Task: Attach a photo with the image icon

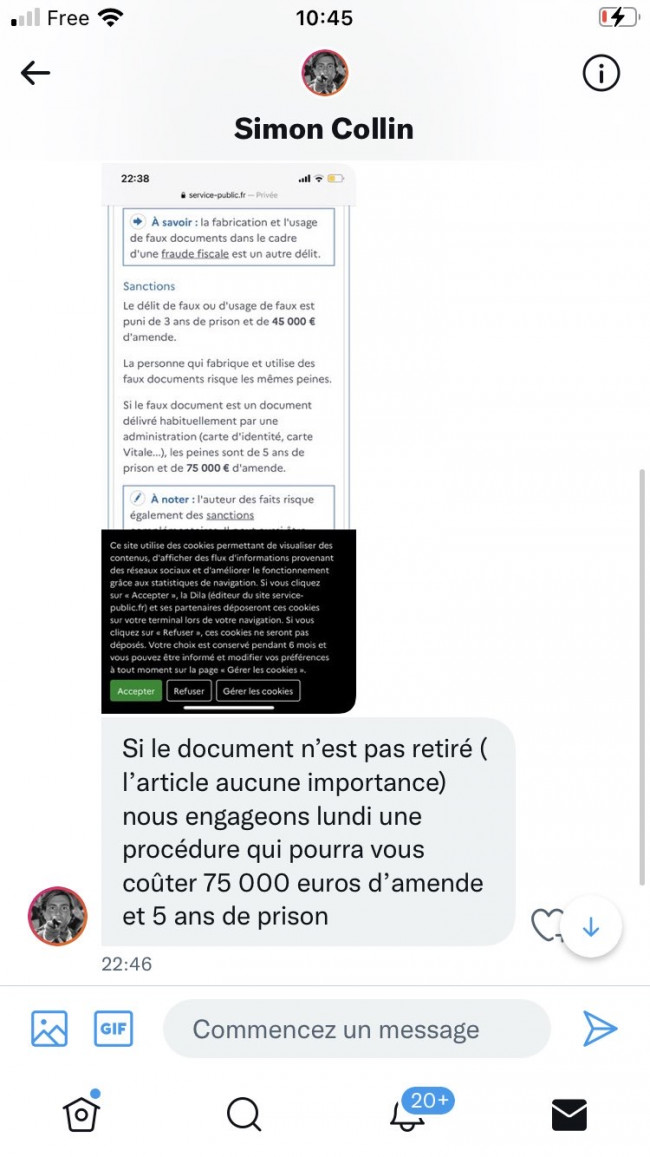Action: 49,1029
